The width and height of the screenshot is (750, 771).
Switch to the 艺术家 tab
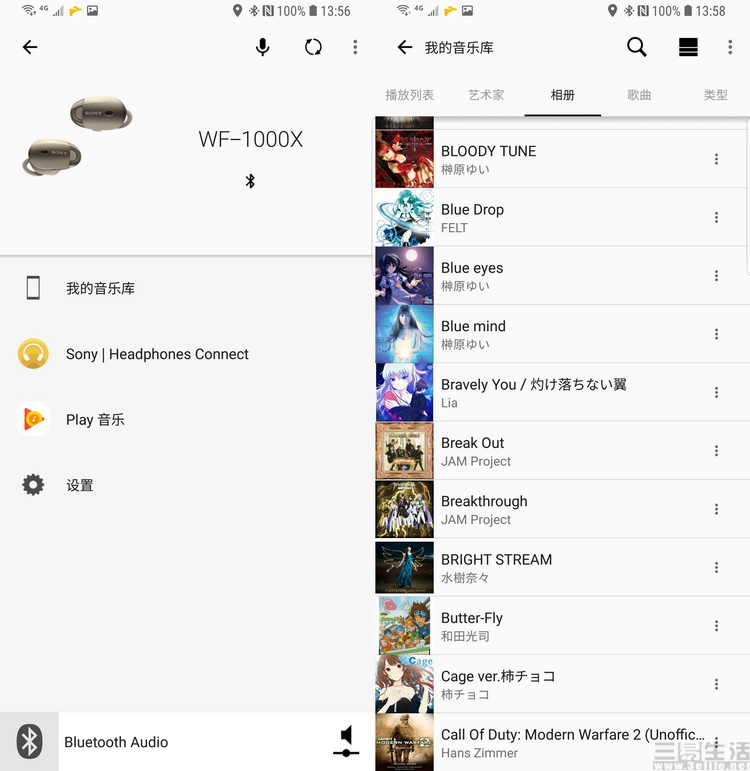pos(486,95)
